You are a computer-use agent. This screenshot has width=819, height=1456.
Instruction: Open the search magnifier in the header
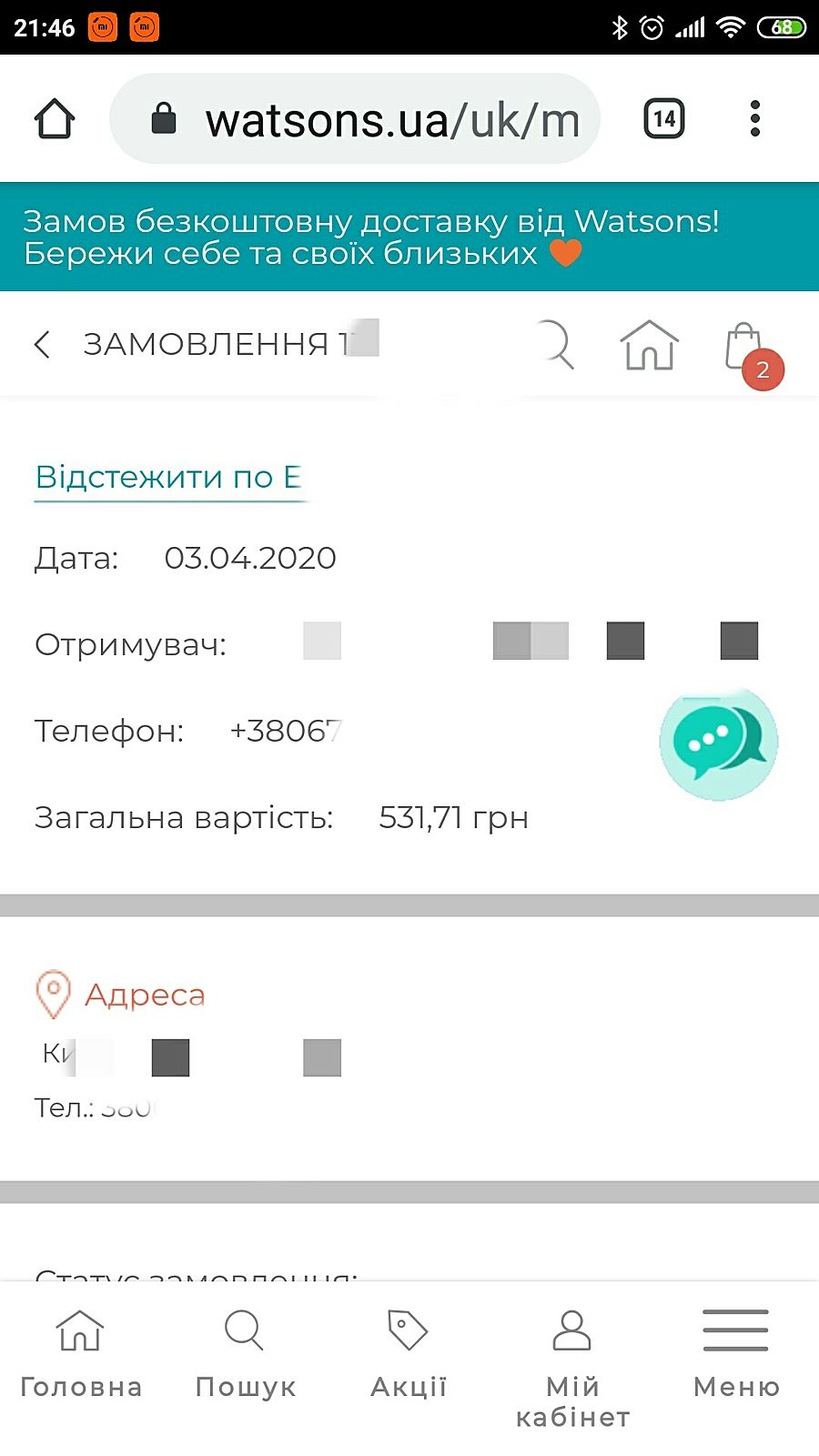[x=555, y=345]
